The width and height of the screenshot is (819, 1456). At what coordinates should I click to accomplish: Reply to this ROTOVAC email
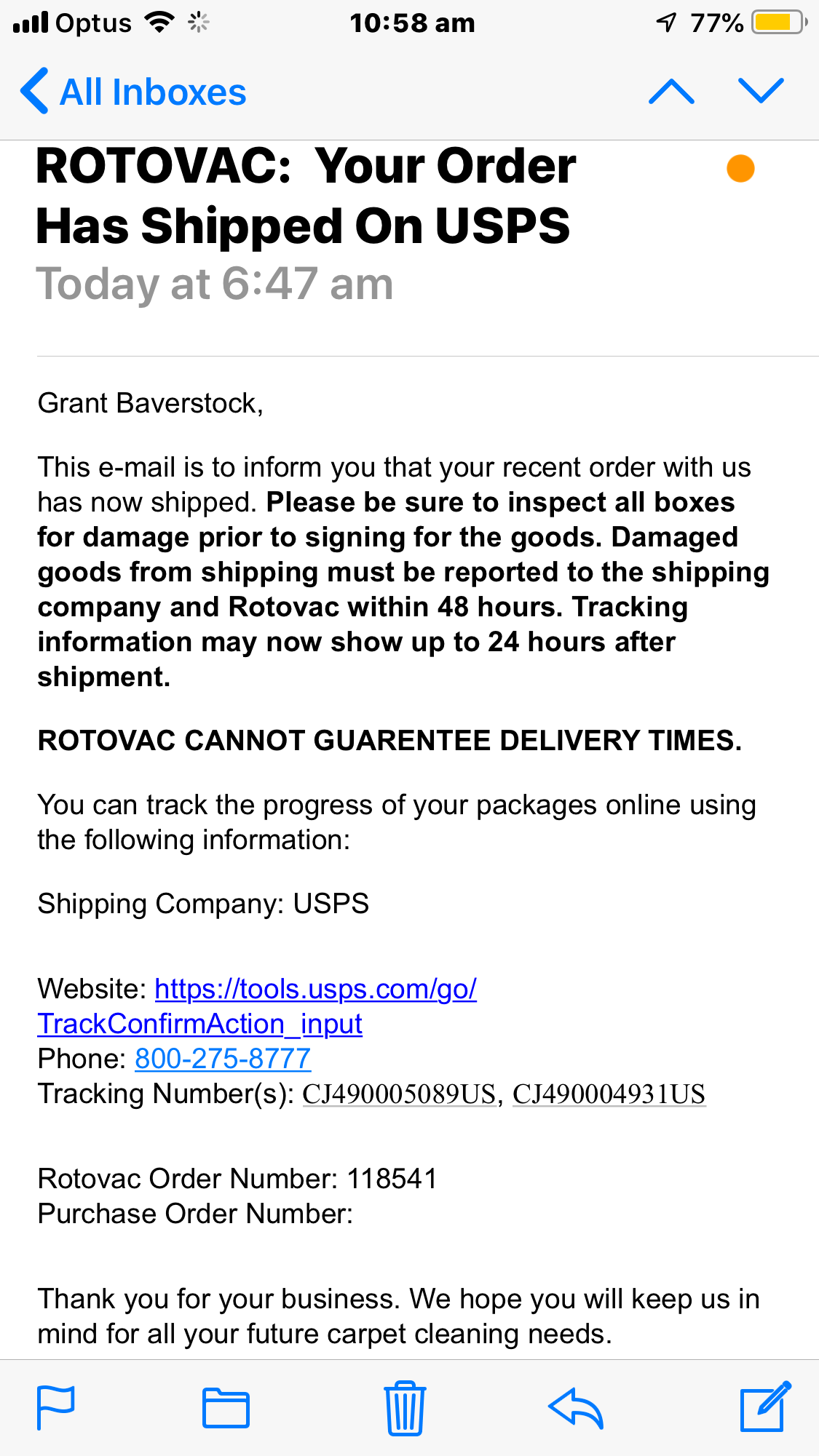point(575,1408)
